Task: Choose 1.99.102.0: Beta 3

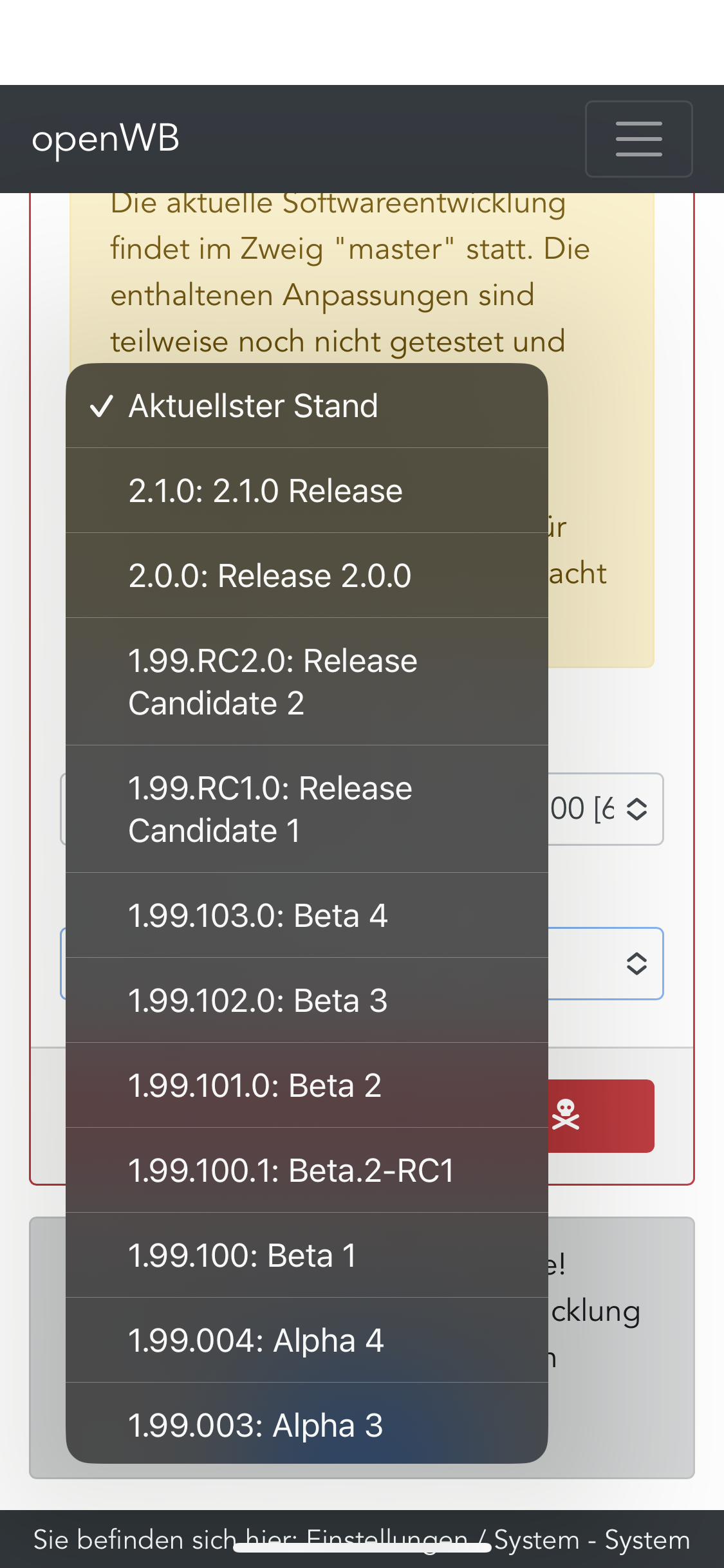Action: point(306,1000)
